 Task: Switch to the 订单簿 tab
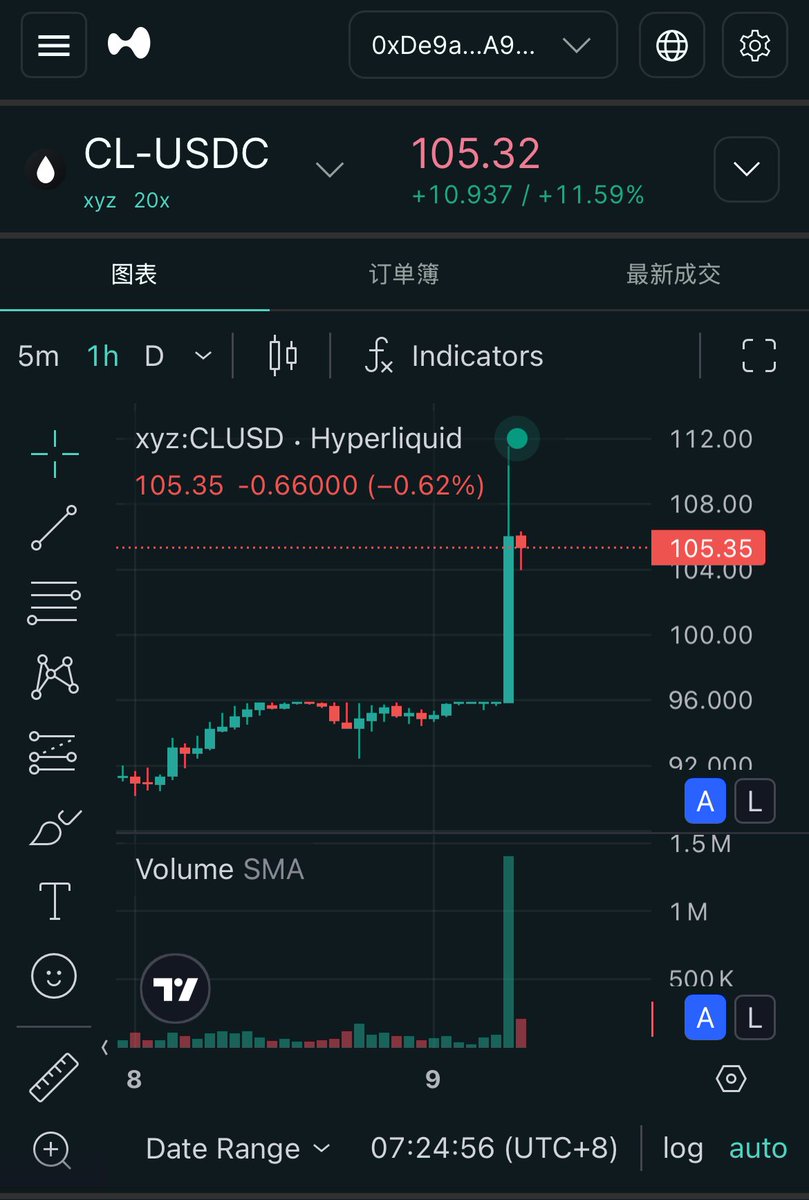tap(404, 274)
